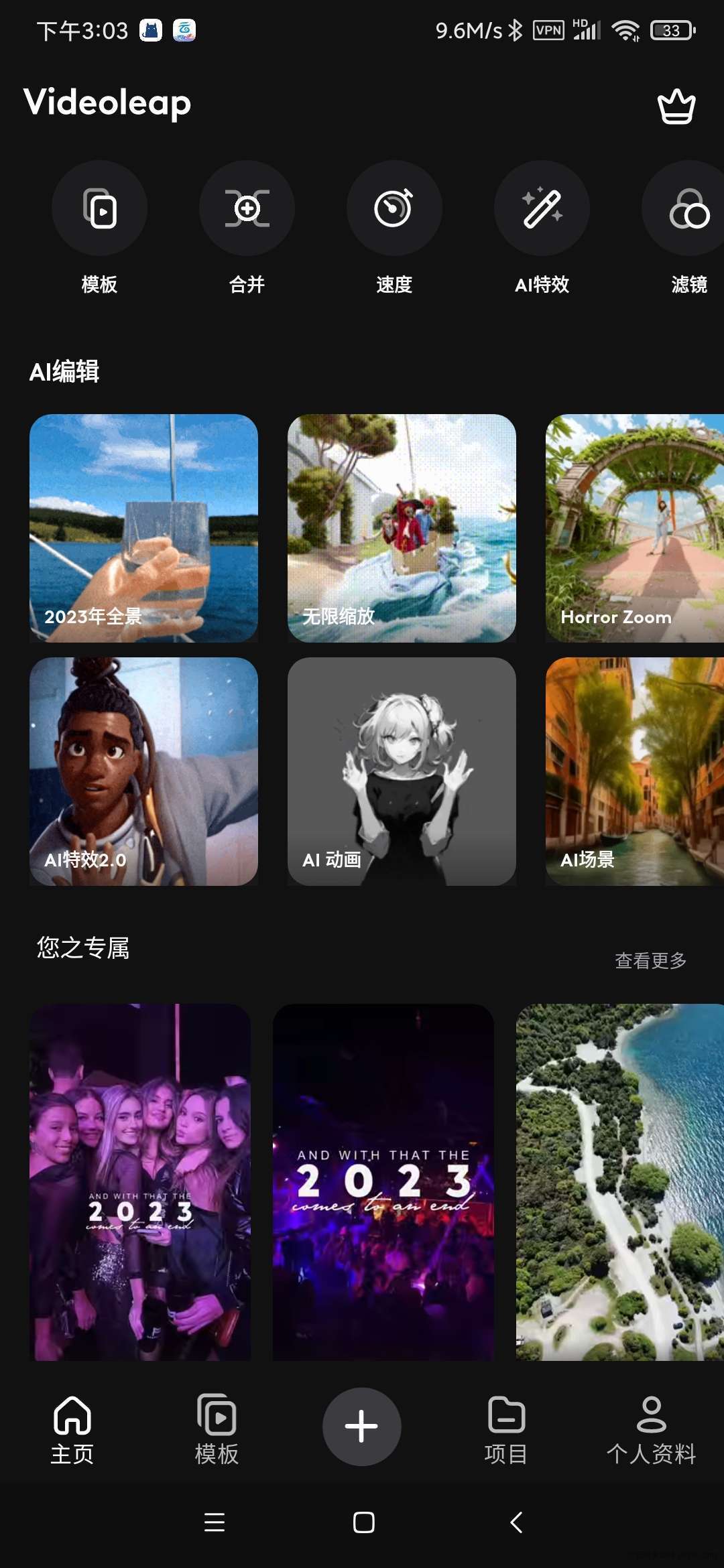Select the 合并 merge tool
Viewport: 724px width, 1568px height.
coord(247,208)
